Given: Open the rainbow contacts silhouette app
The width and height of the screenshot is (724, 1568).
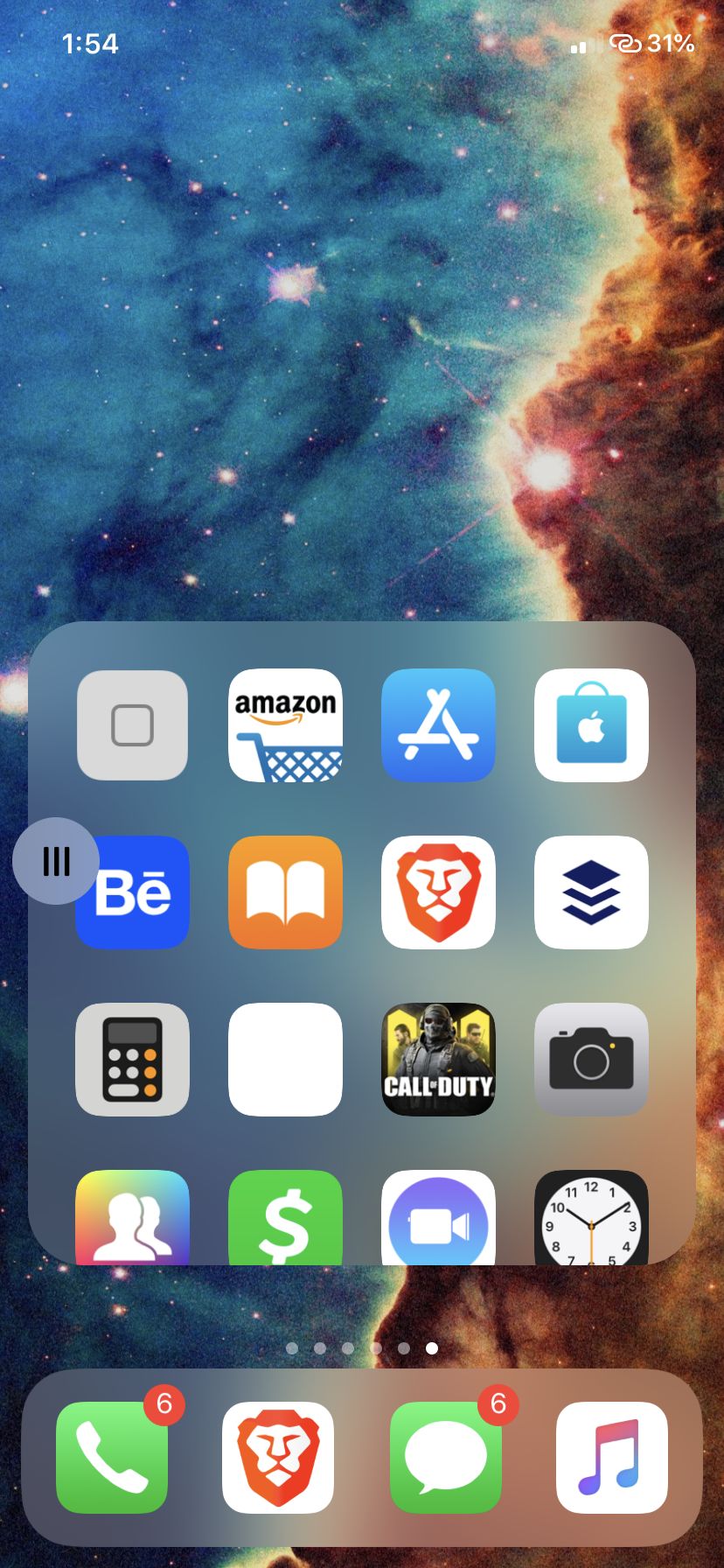Looking at the screenshot, I should coord(132,1218).
